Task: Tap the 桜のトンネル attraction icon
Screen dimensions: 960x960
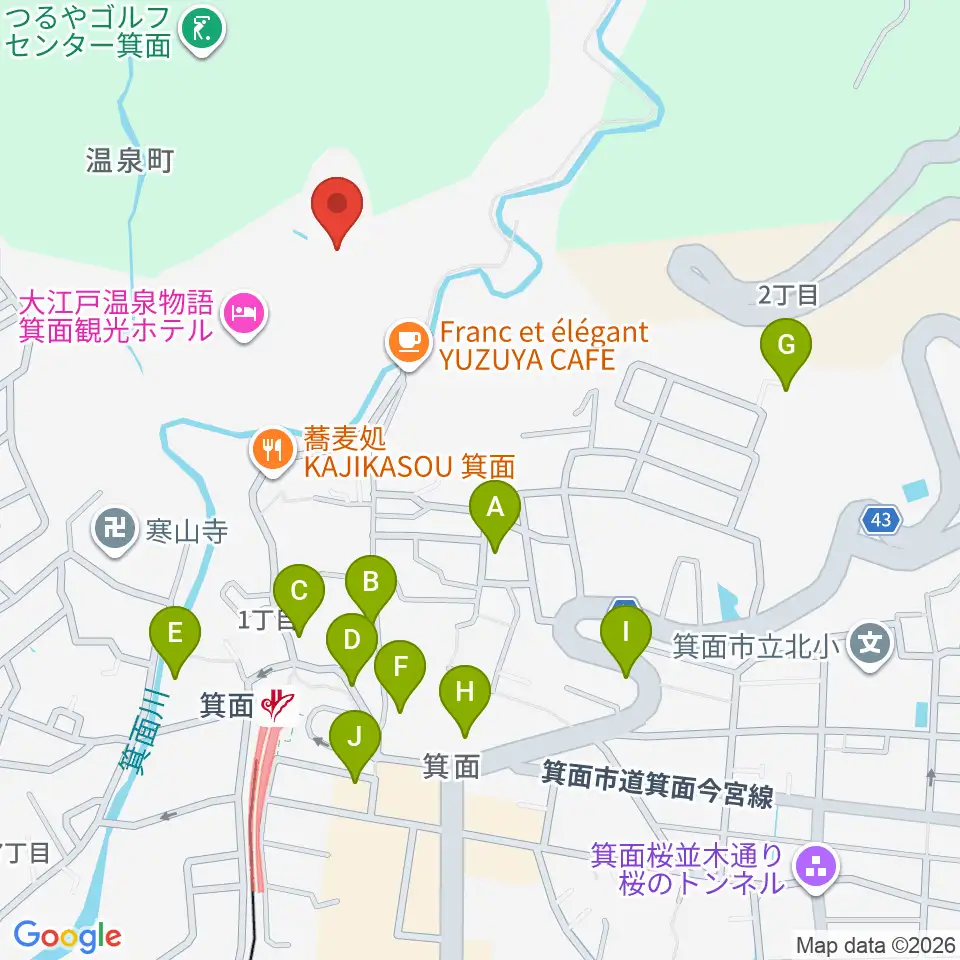Action: pos(816,868)
